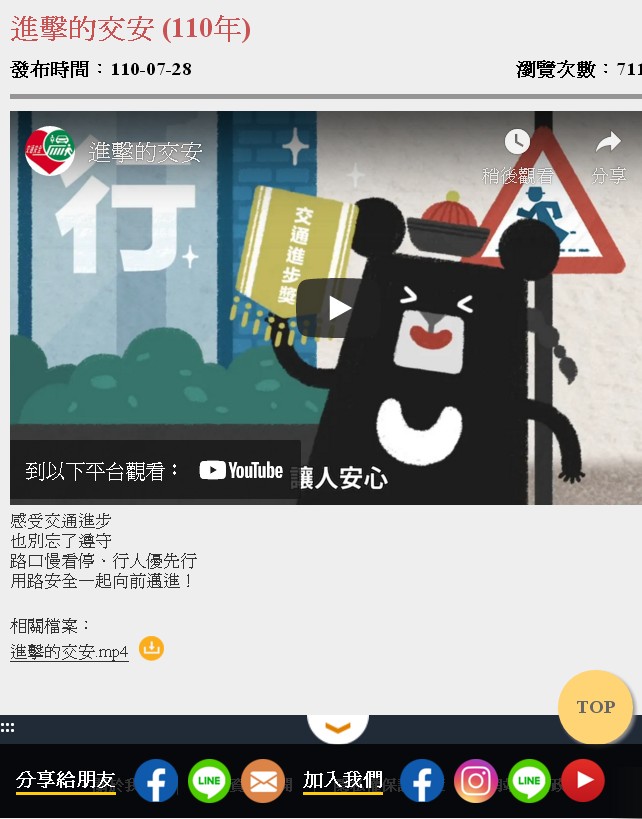Share this page via LINE
642x819 pixels.
(209, 781)
